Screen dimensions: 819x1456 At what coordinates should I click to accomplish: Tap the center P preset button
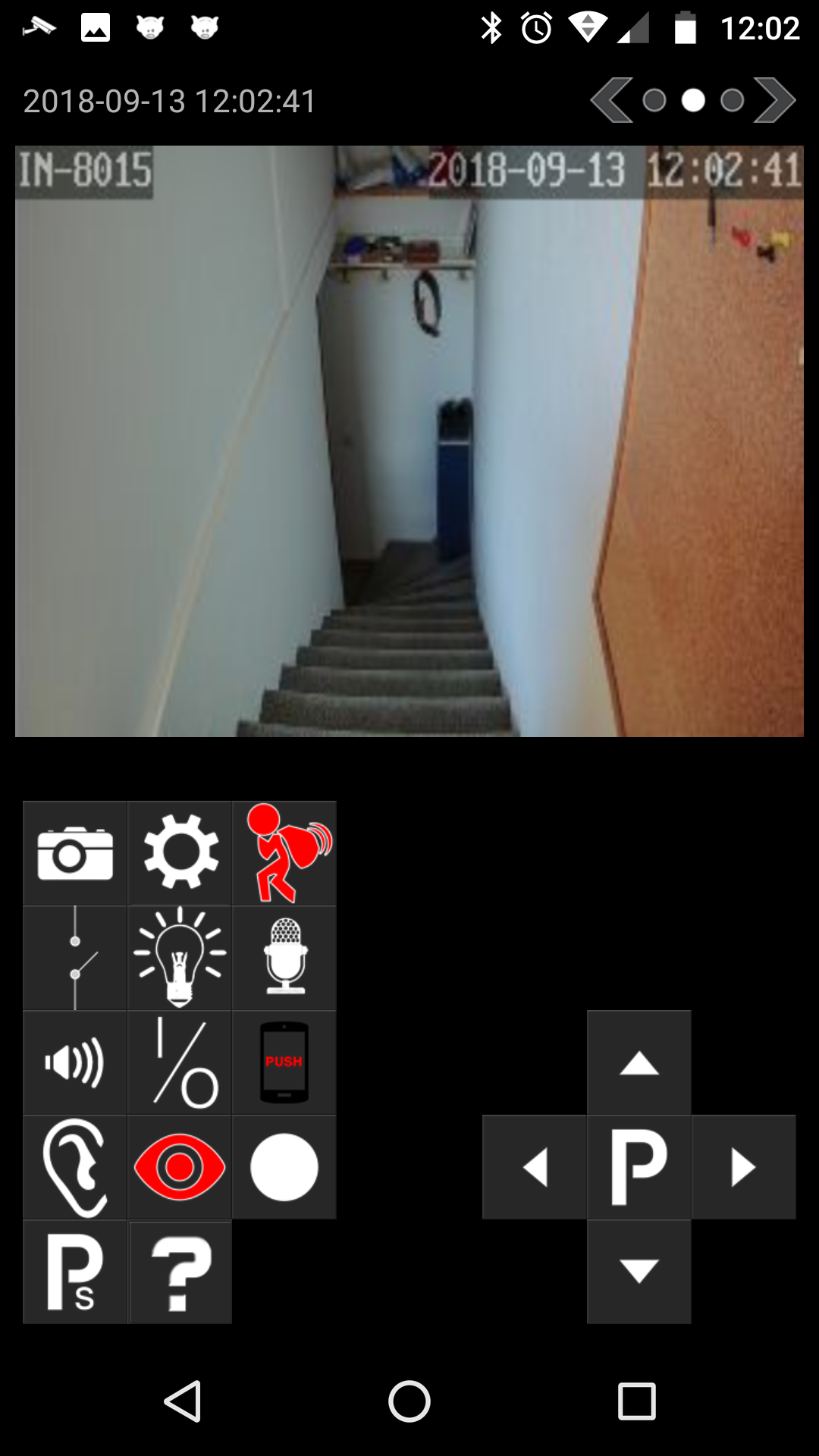pyautogui.click(x=639, y=1167)
